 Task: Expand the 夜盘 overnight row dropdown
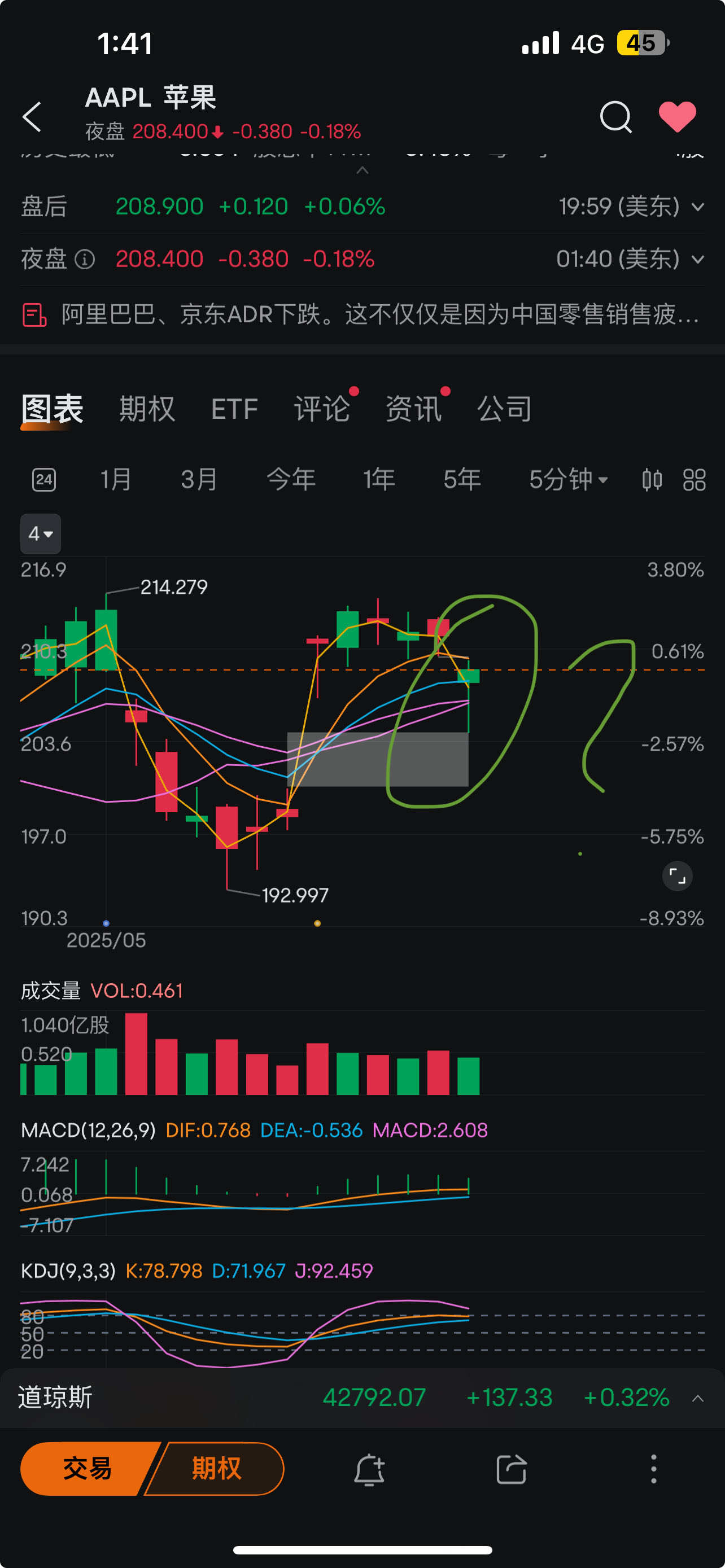pos(697,260)
